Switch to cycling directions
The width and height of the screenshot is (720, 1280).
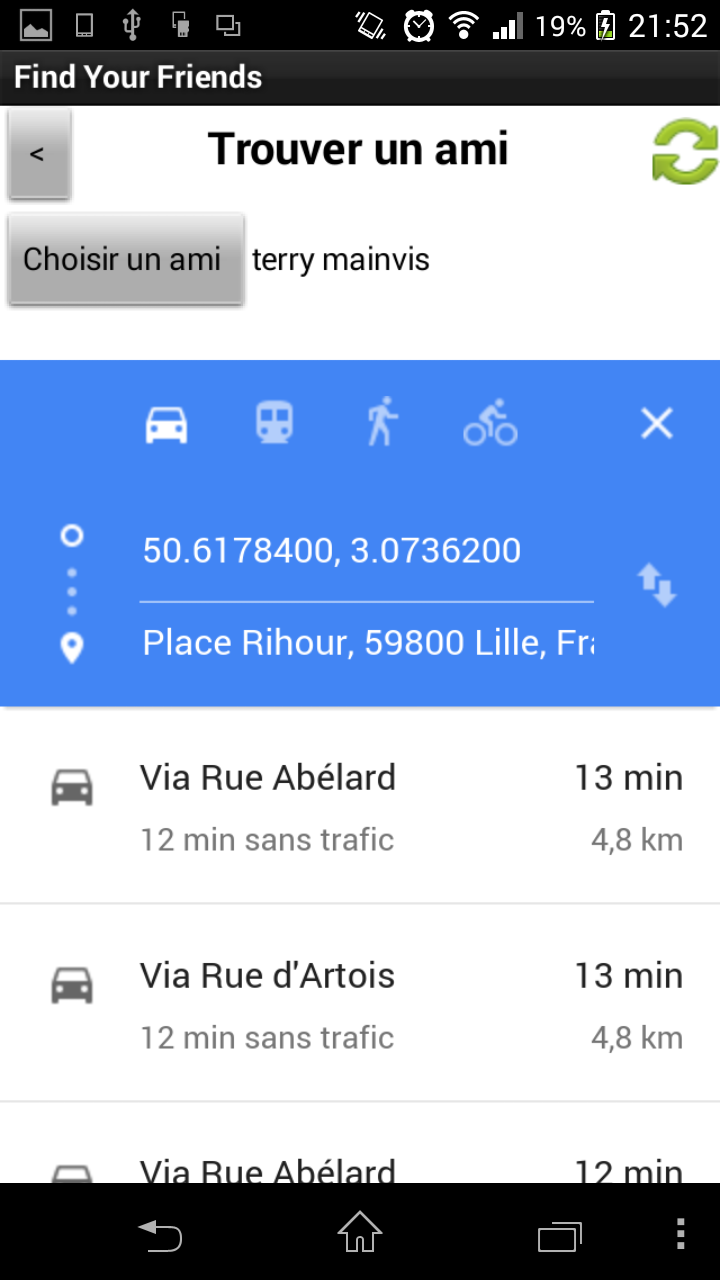click(490, 423)
